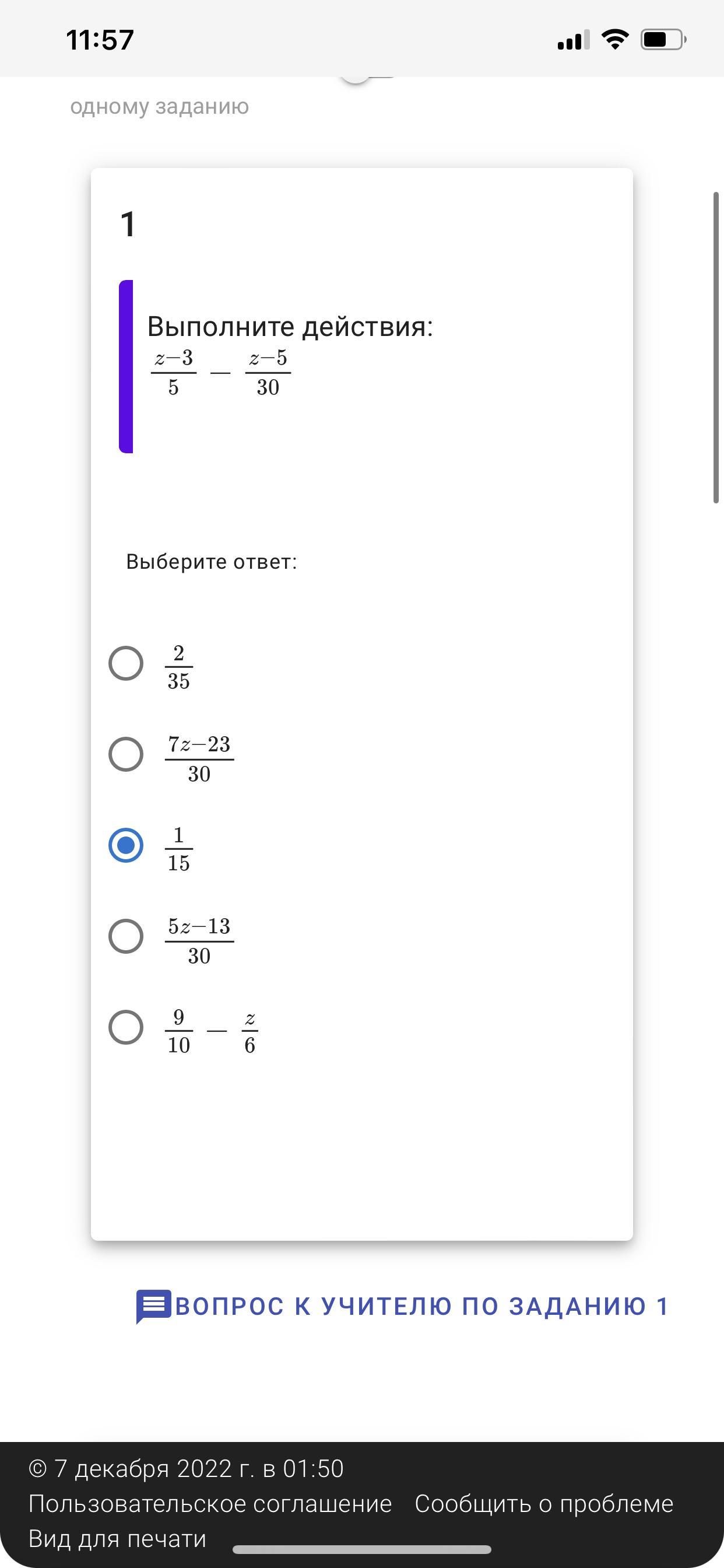Tap Сообщить о проблеме link
The image size is (724, 1568).
click(544, 1504)
